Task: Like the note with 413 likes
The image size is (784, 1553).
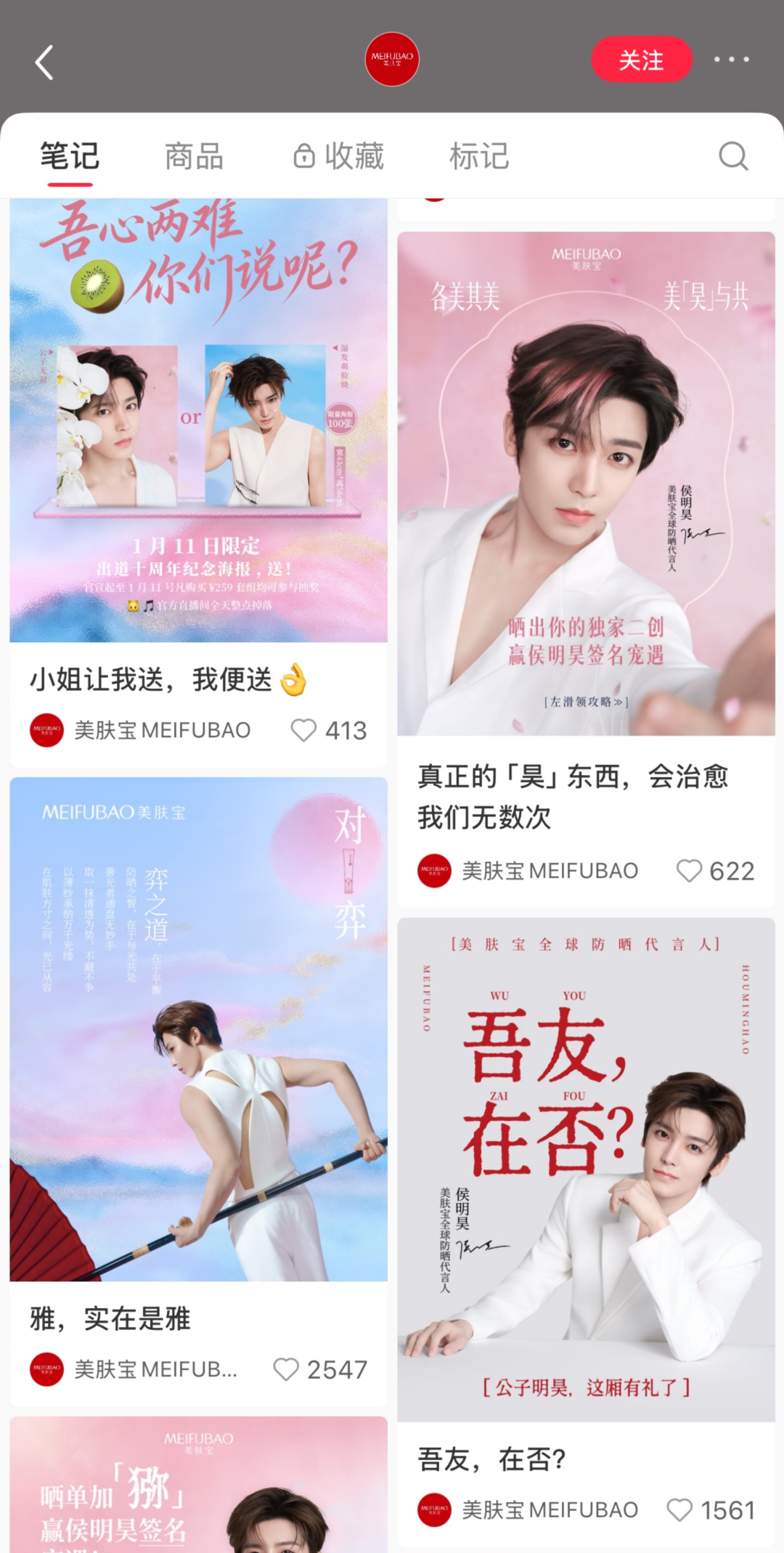Action: [303, 730]
